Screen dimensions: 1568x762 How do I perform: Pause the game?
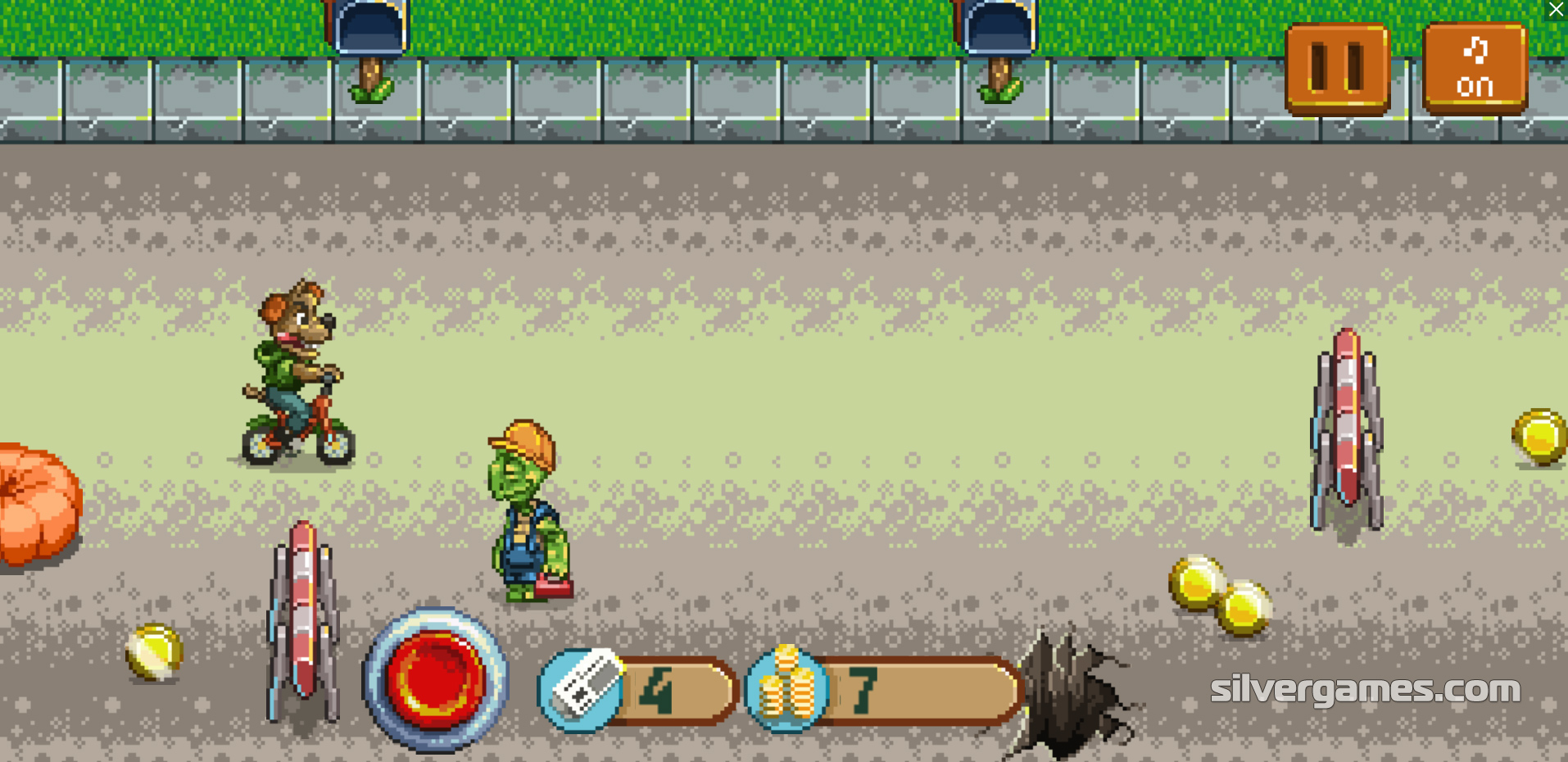[x=1337, y=69]
